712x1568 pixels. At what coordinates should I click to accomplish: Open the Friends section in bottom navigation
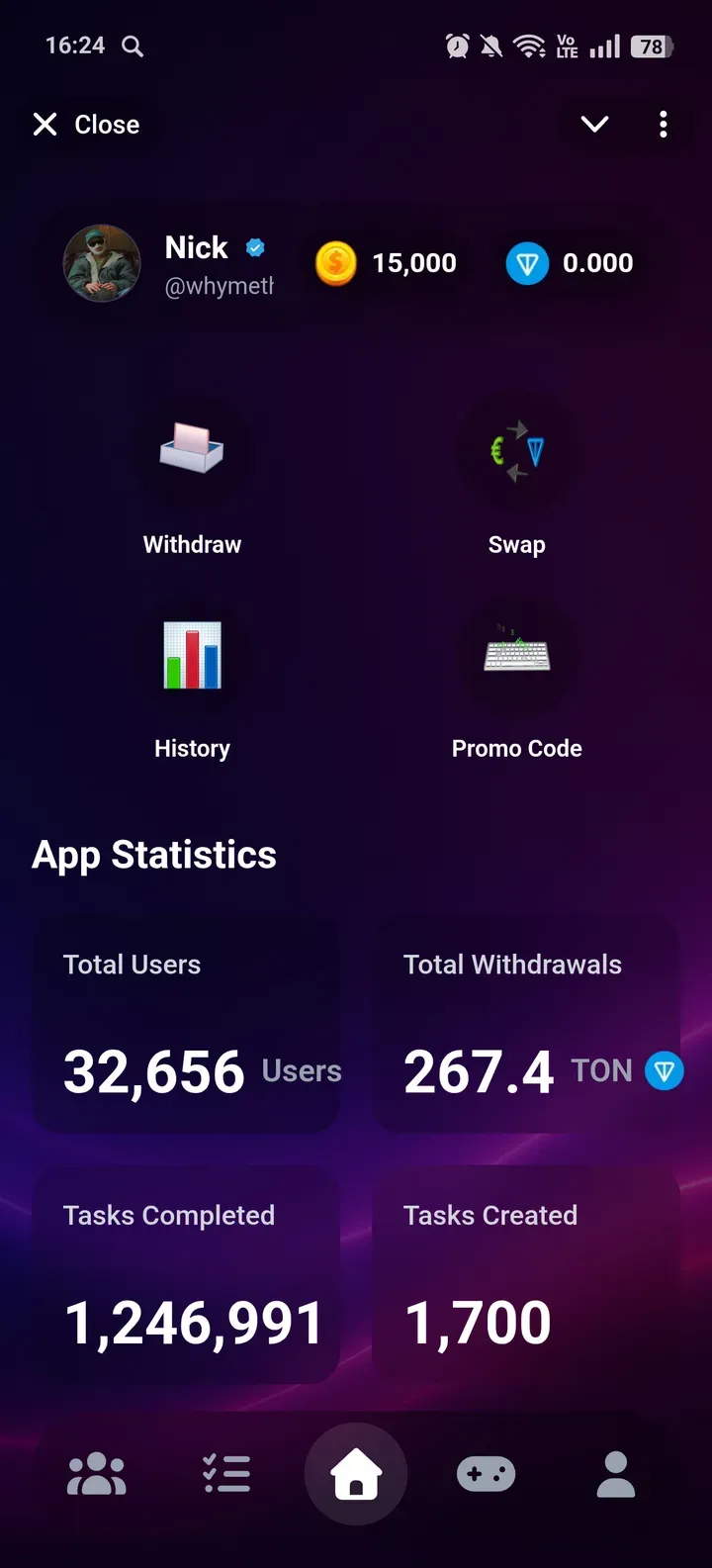(96, 1473)
